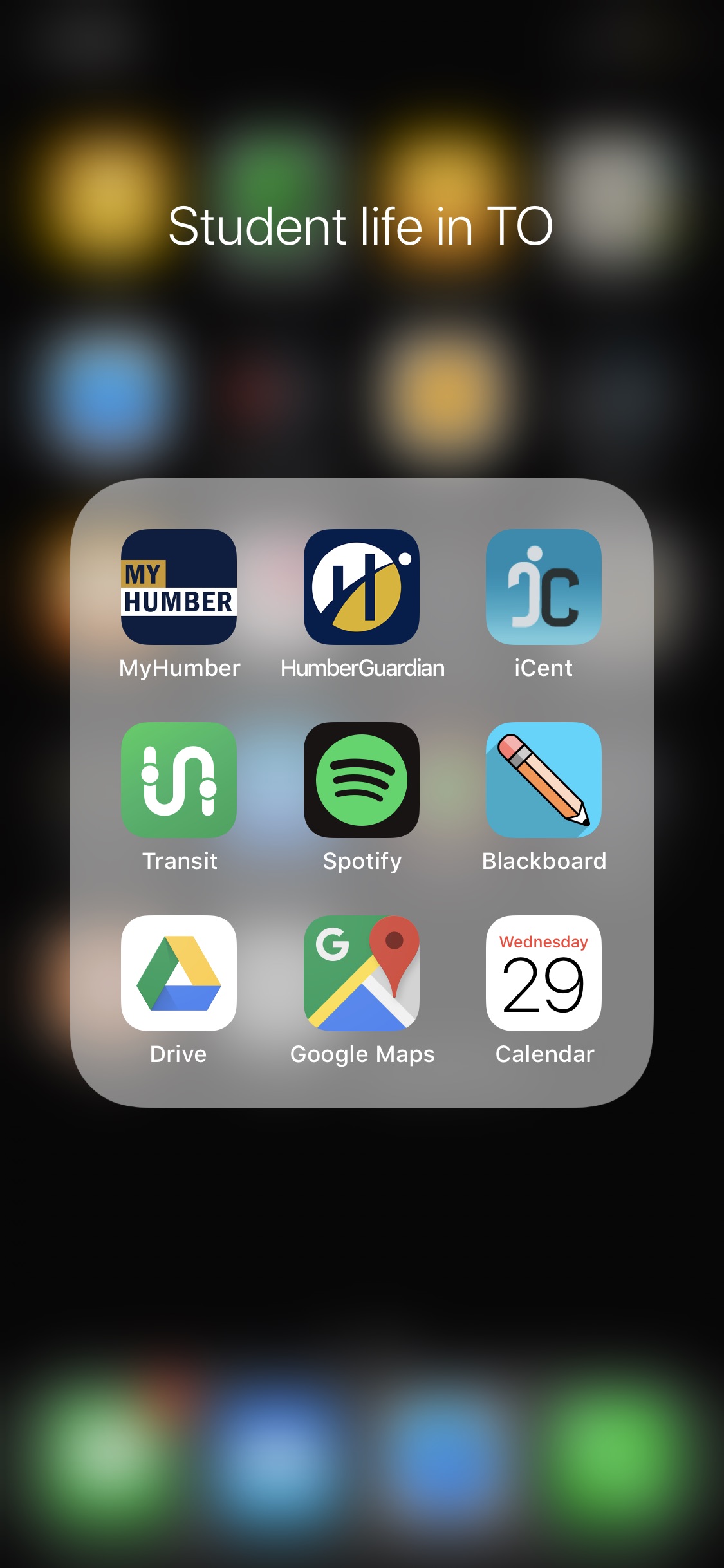Launch Google Drive
Image resolution: width=724 pixels, height=1568 pixels.
coord(179,973)
